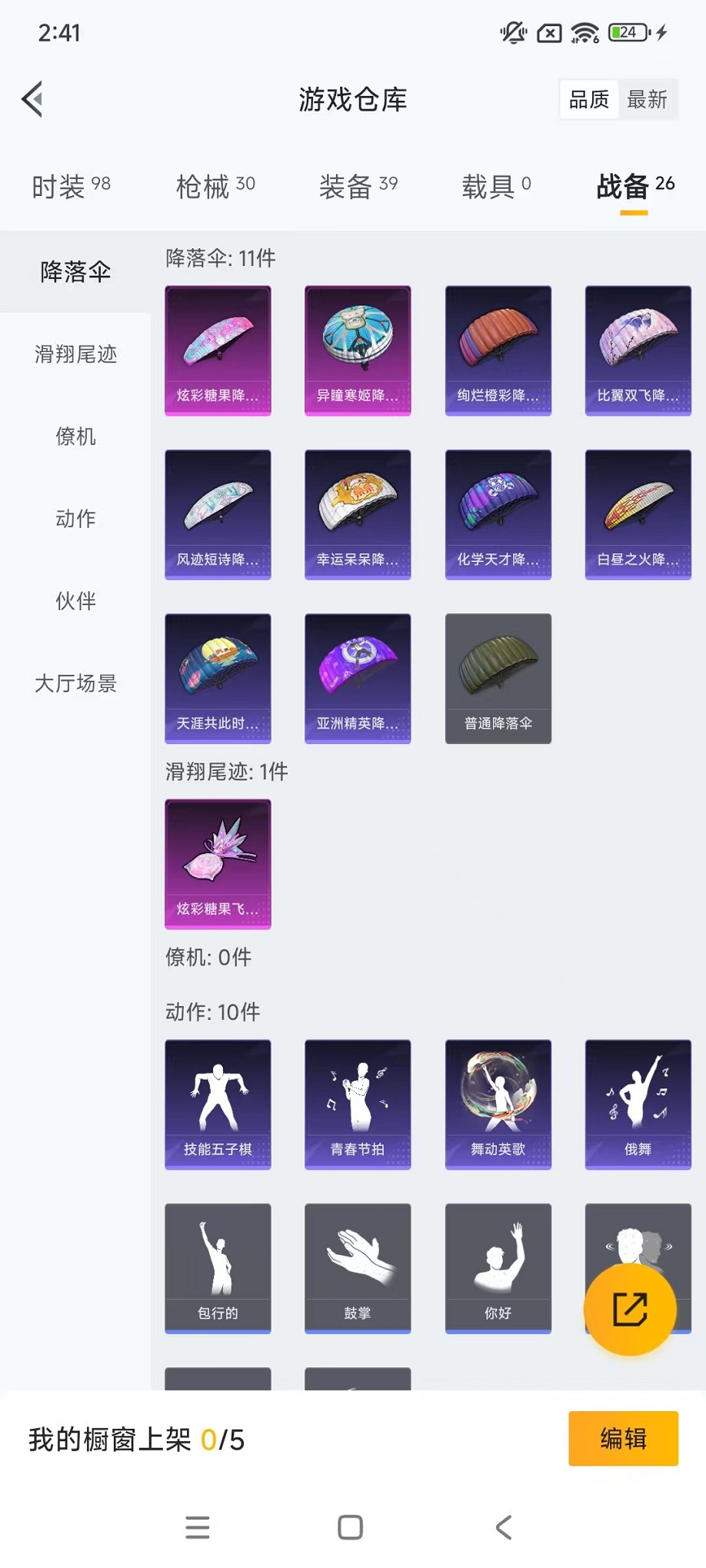Select the 炫彩糖果飞 glide trail item
Viewport: 706px width, 1568px height.
point(218,865)
